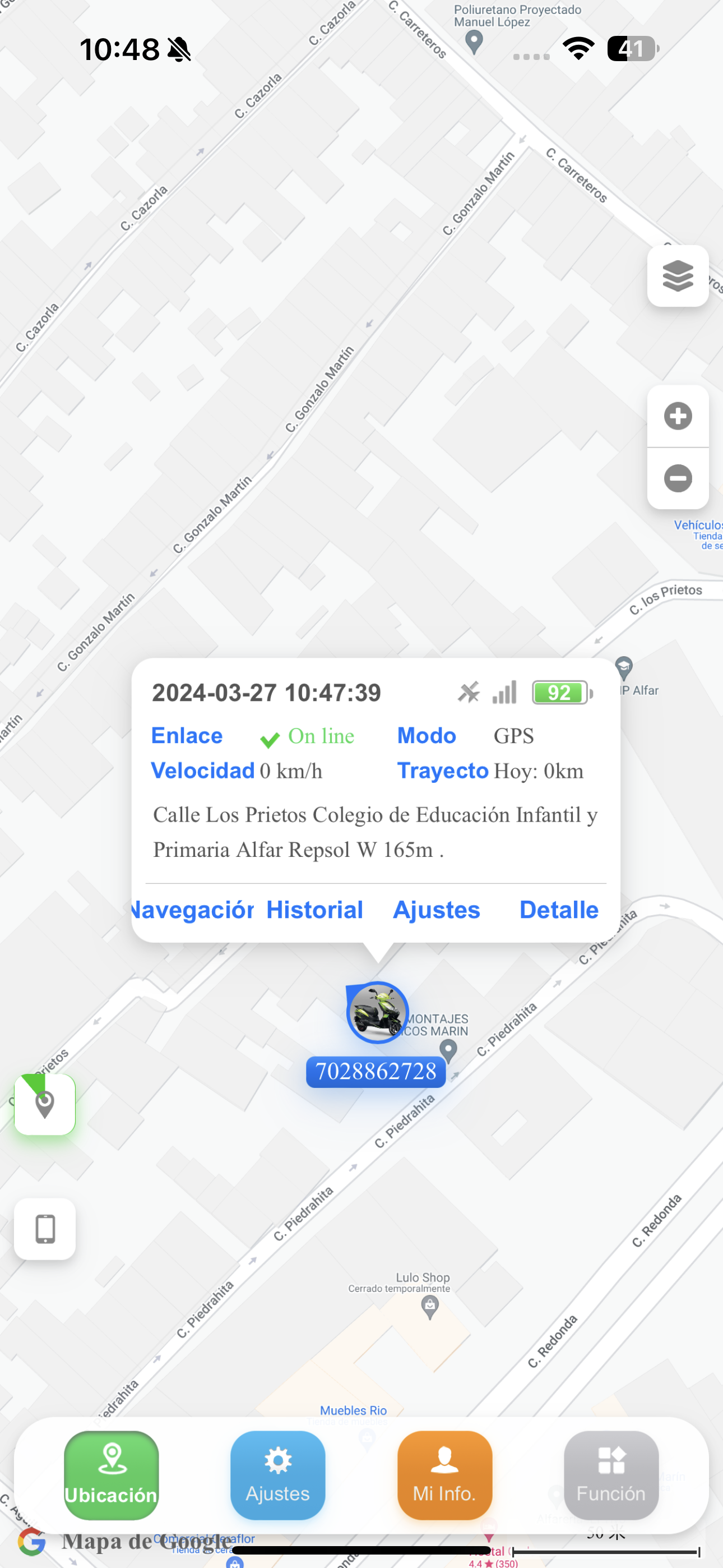
Task: Switch to the Ubicación tab
Action: tap(112, 1475)
